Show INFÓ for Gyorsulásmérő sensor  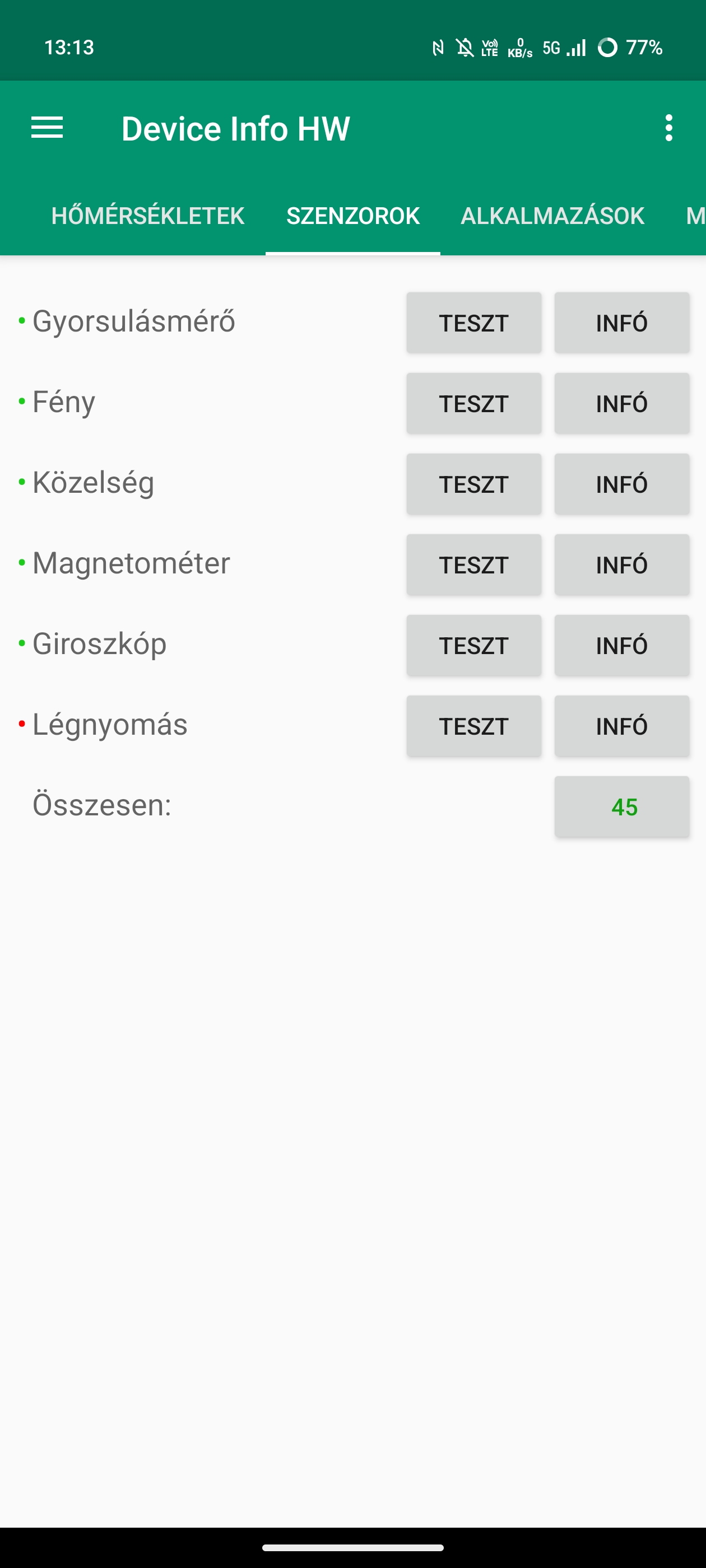(x=621, y=323)
